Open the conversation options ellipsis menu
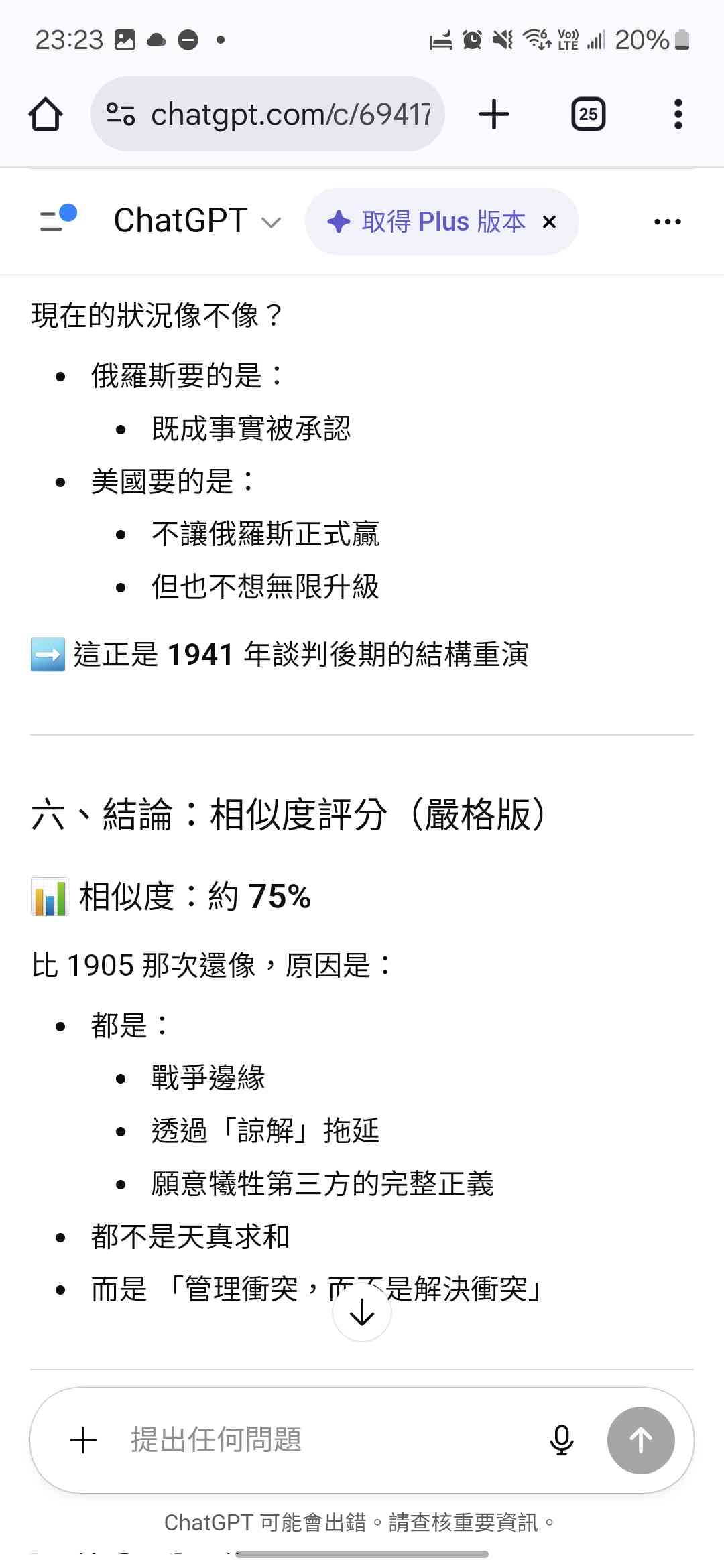724x1568 pixels. (667, 222)
